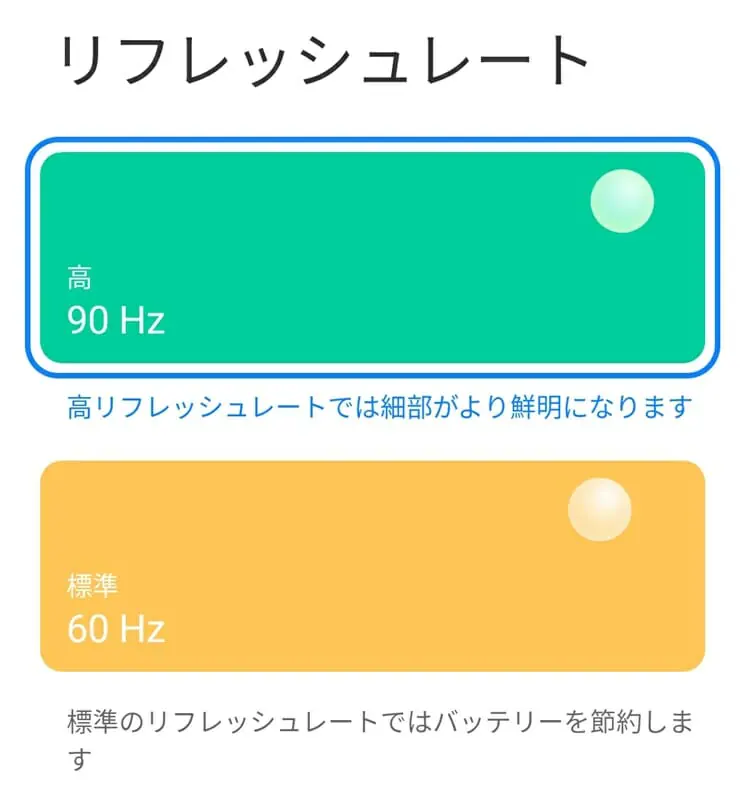
Task: Choose the 標準 60 Hz refresh rate card
Action: pos(372,566)
